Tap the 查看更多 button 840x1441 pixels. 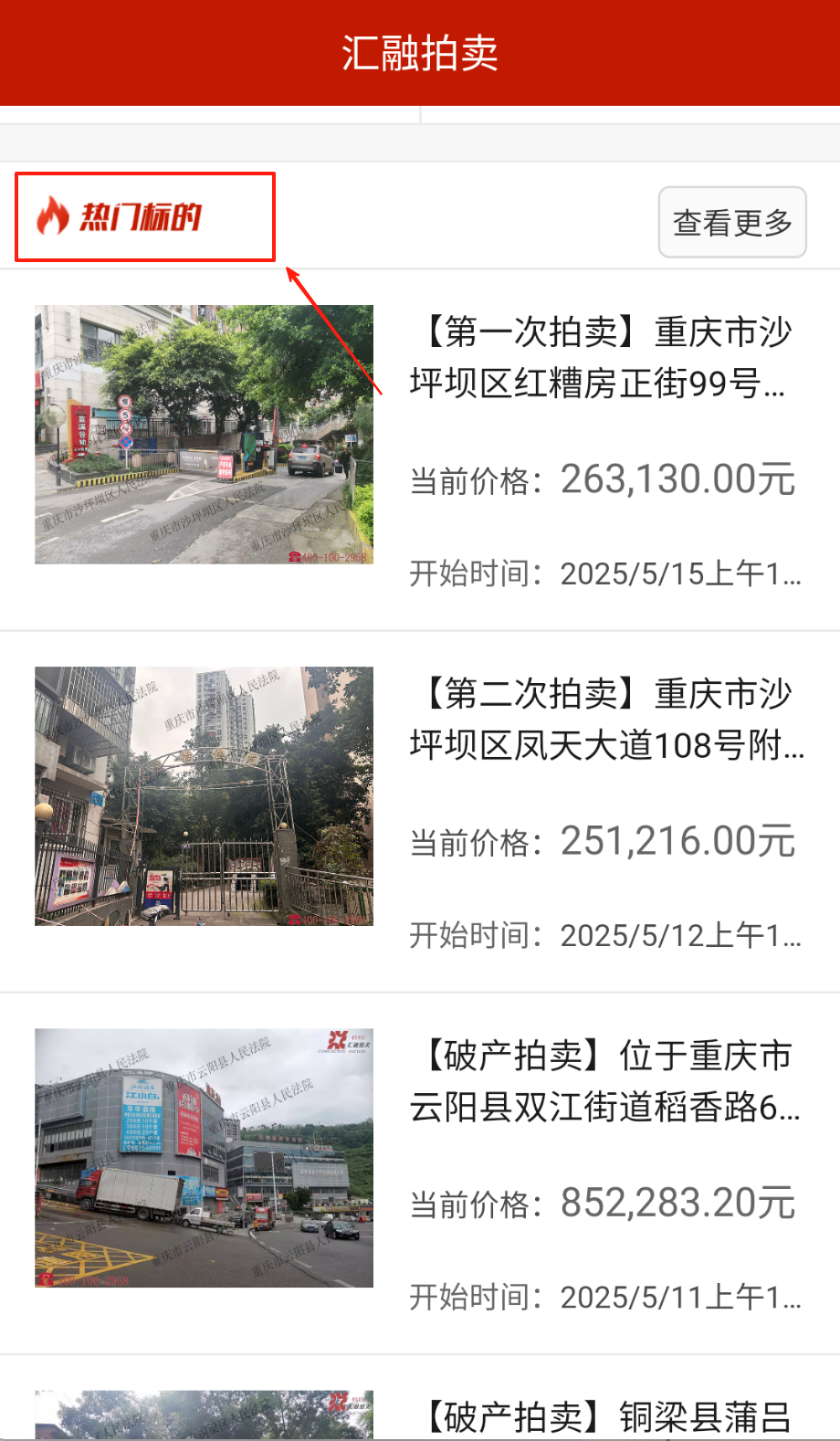pos(732,222)
